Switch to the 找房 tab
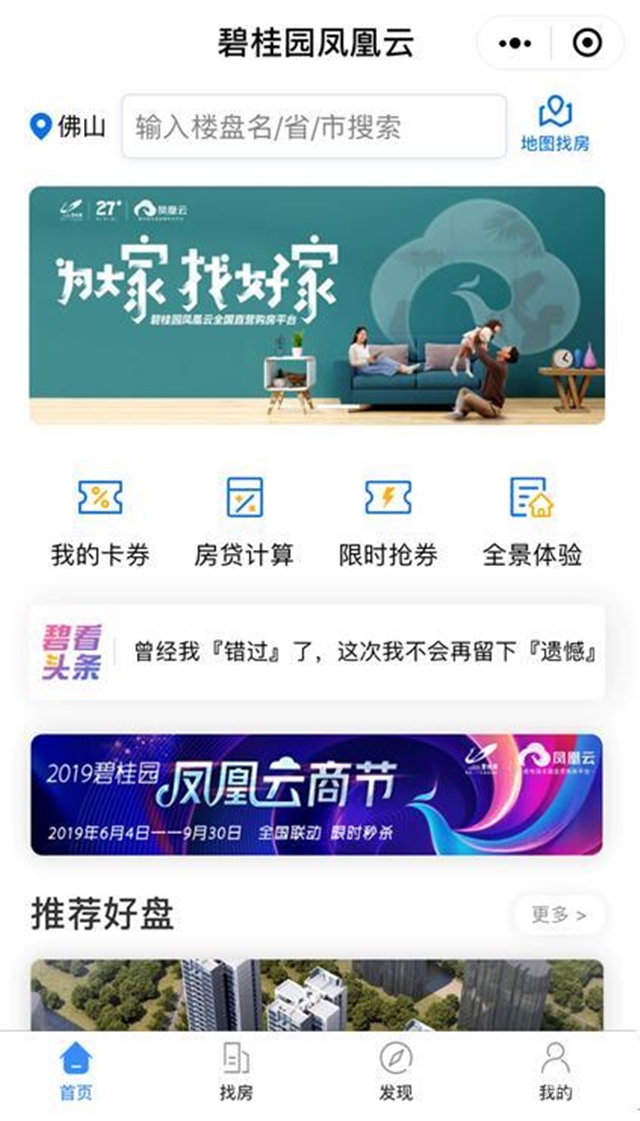Image resolution: width=640 pixels, height=1121 pixels. coord(236,1072)
